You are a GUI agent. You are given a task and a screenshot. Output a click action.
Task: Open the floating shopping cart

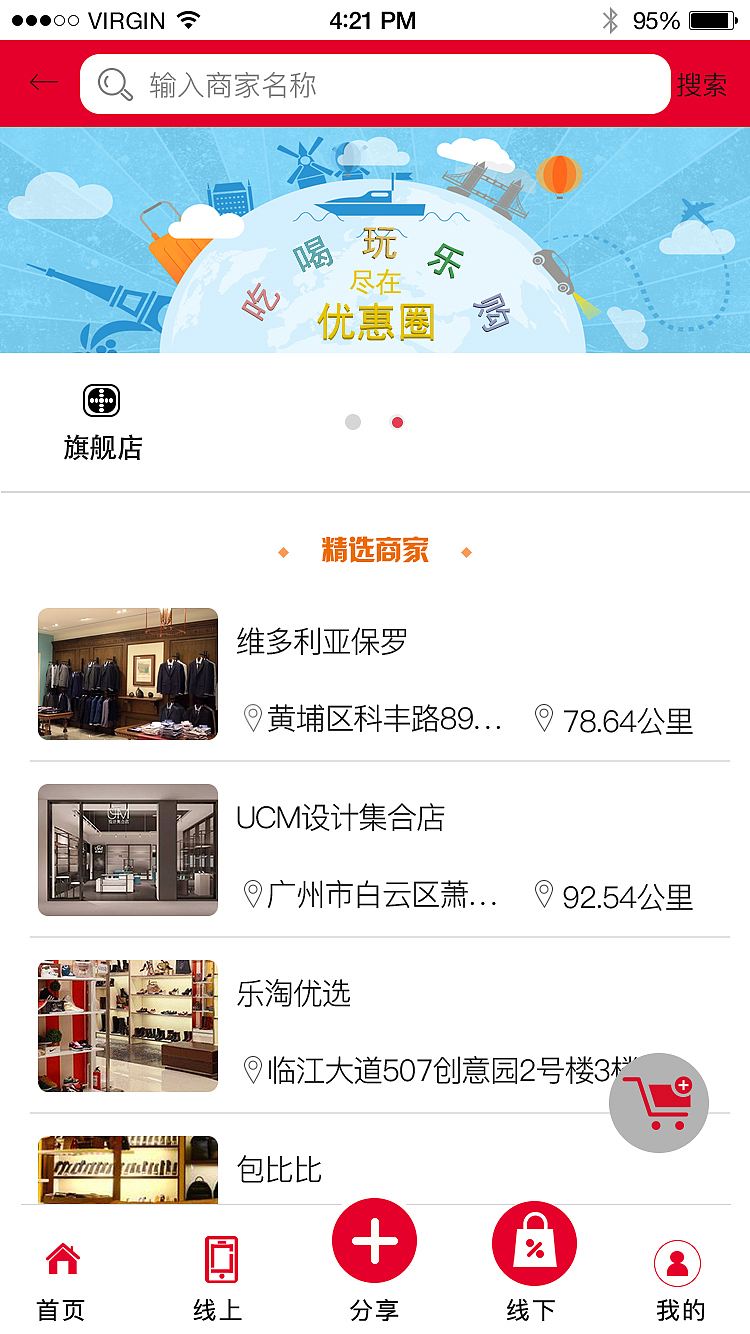659,1103
